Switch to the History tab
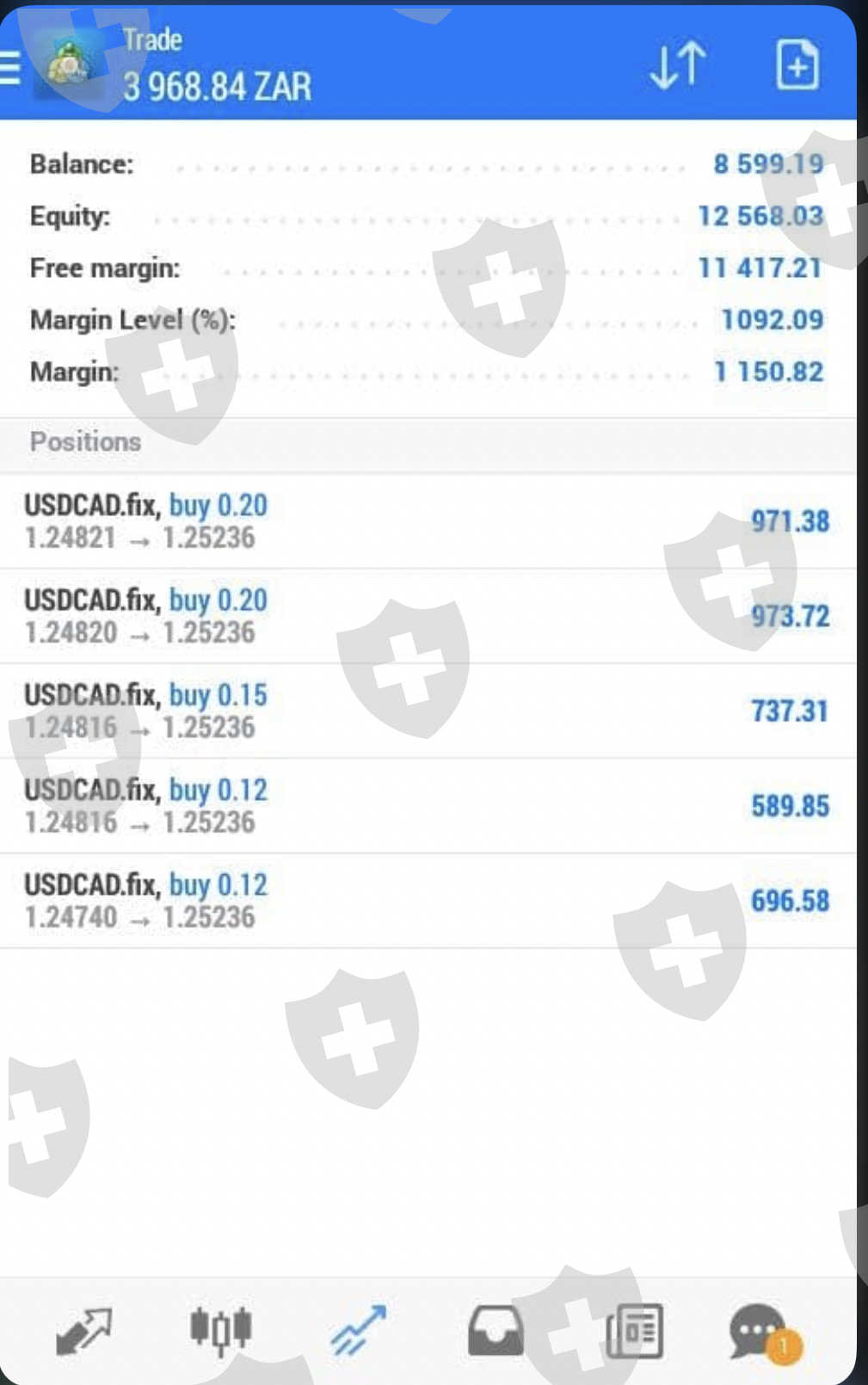Image resolution: width=868 pixels, height=1385 pixels. (496, 1331)
